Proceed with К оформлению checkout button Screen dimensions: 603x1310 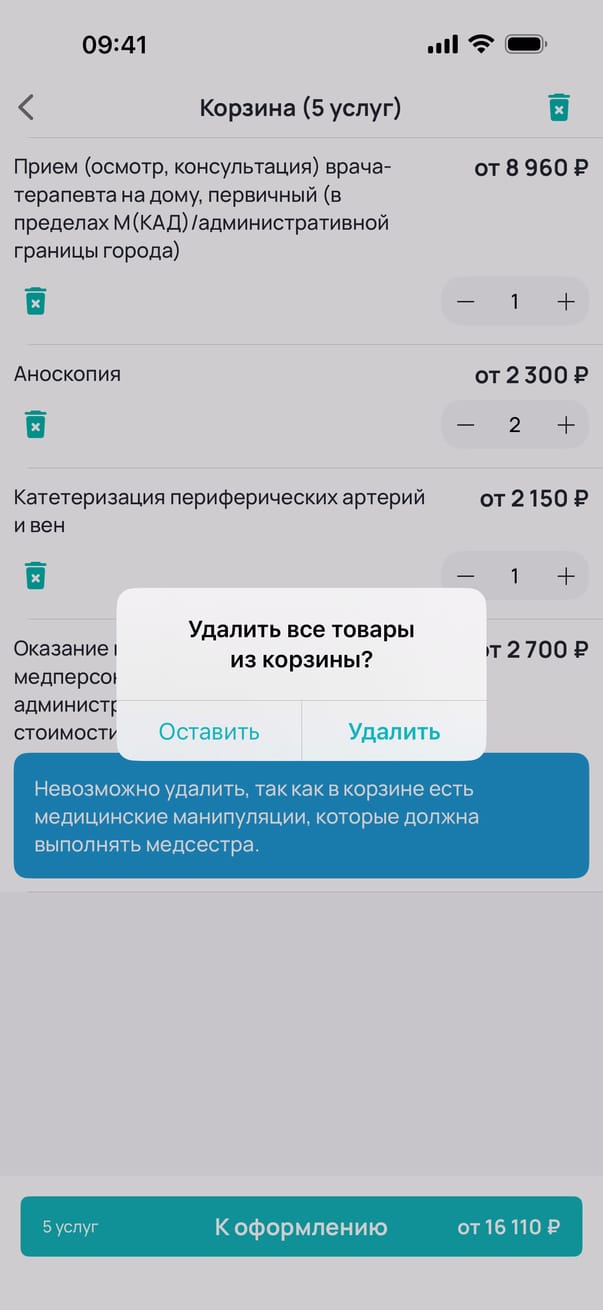pyautogui.click(x=301, y=1227)
